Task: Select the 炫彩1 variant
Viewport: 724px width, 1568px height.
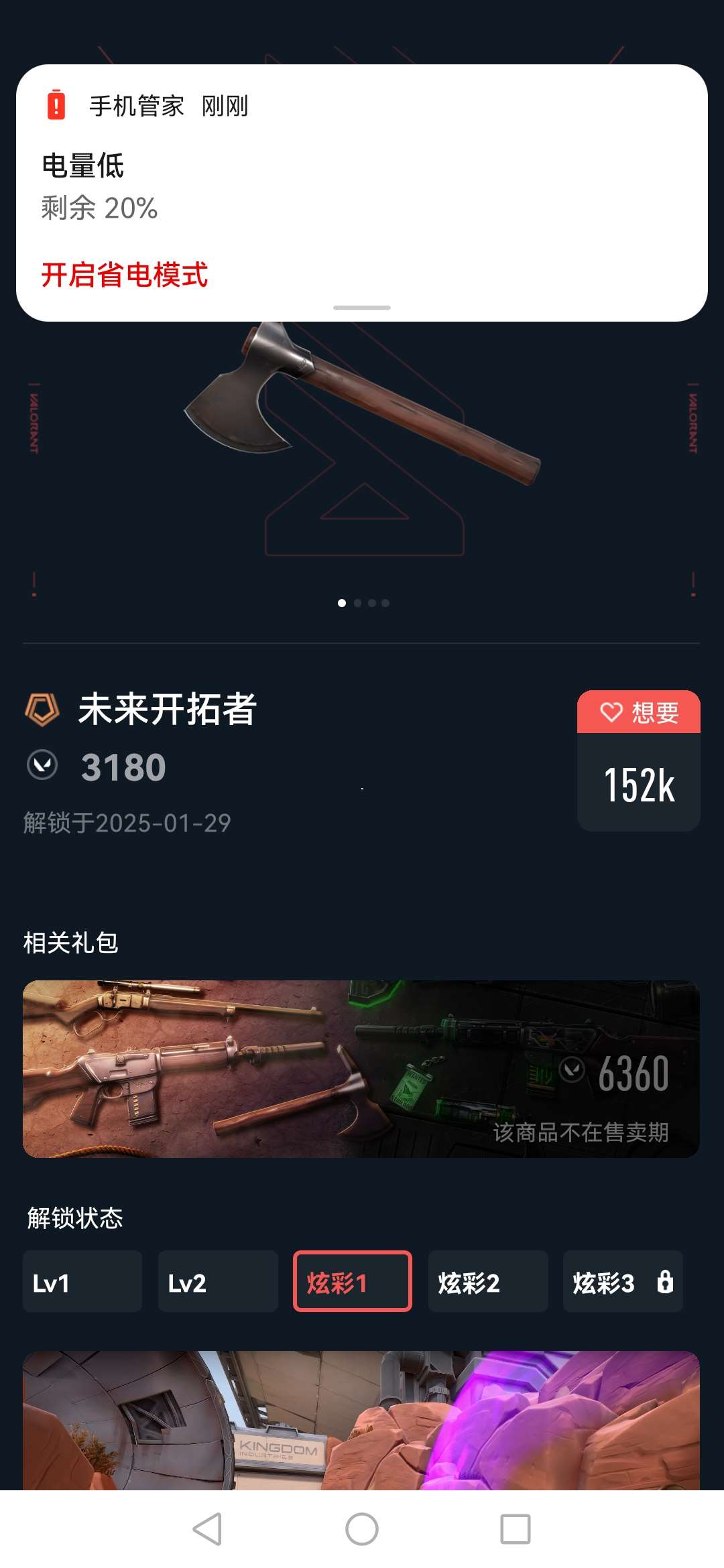Action: (353, 1281)
